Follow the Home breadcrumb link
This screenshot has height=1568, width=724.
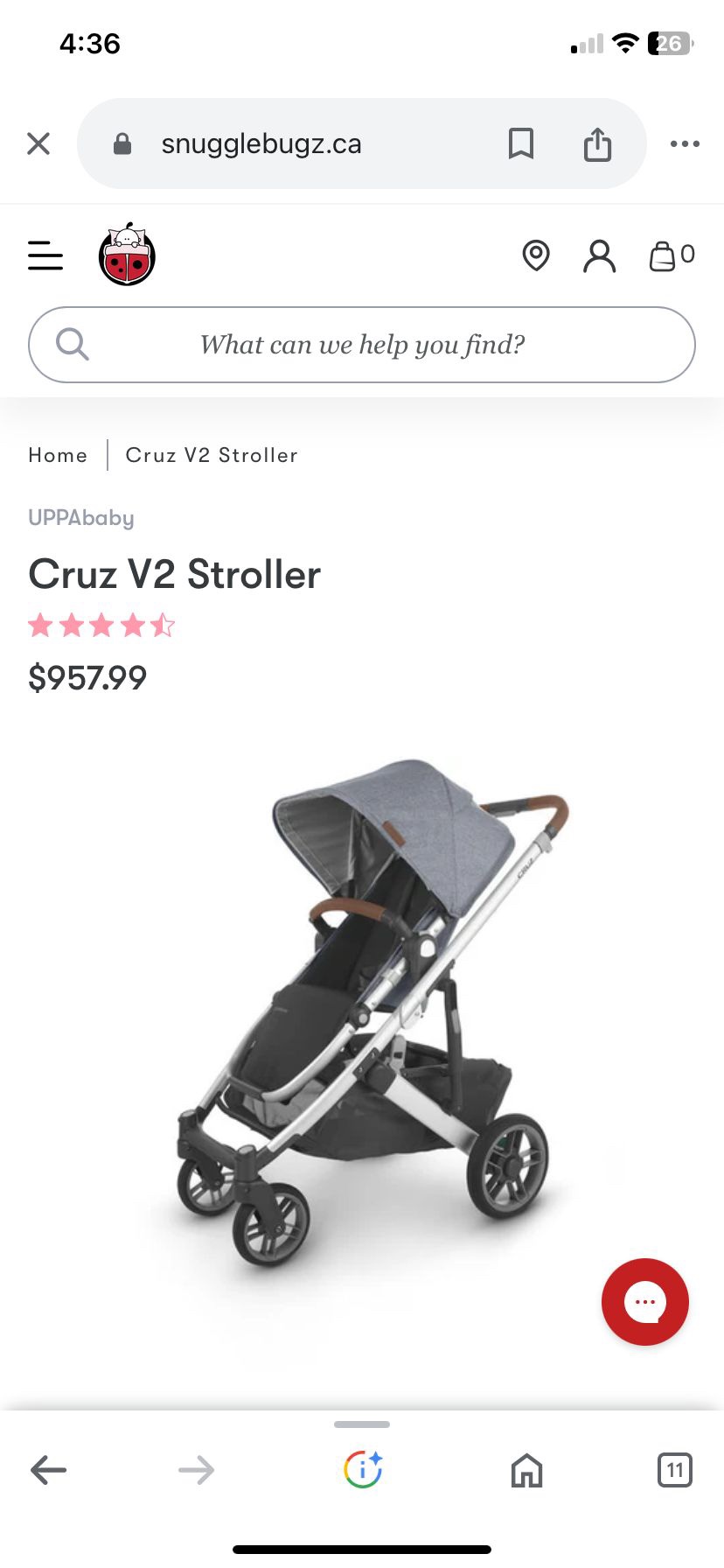coord(58,455)
